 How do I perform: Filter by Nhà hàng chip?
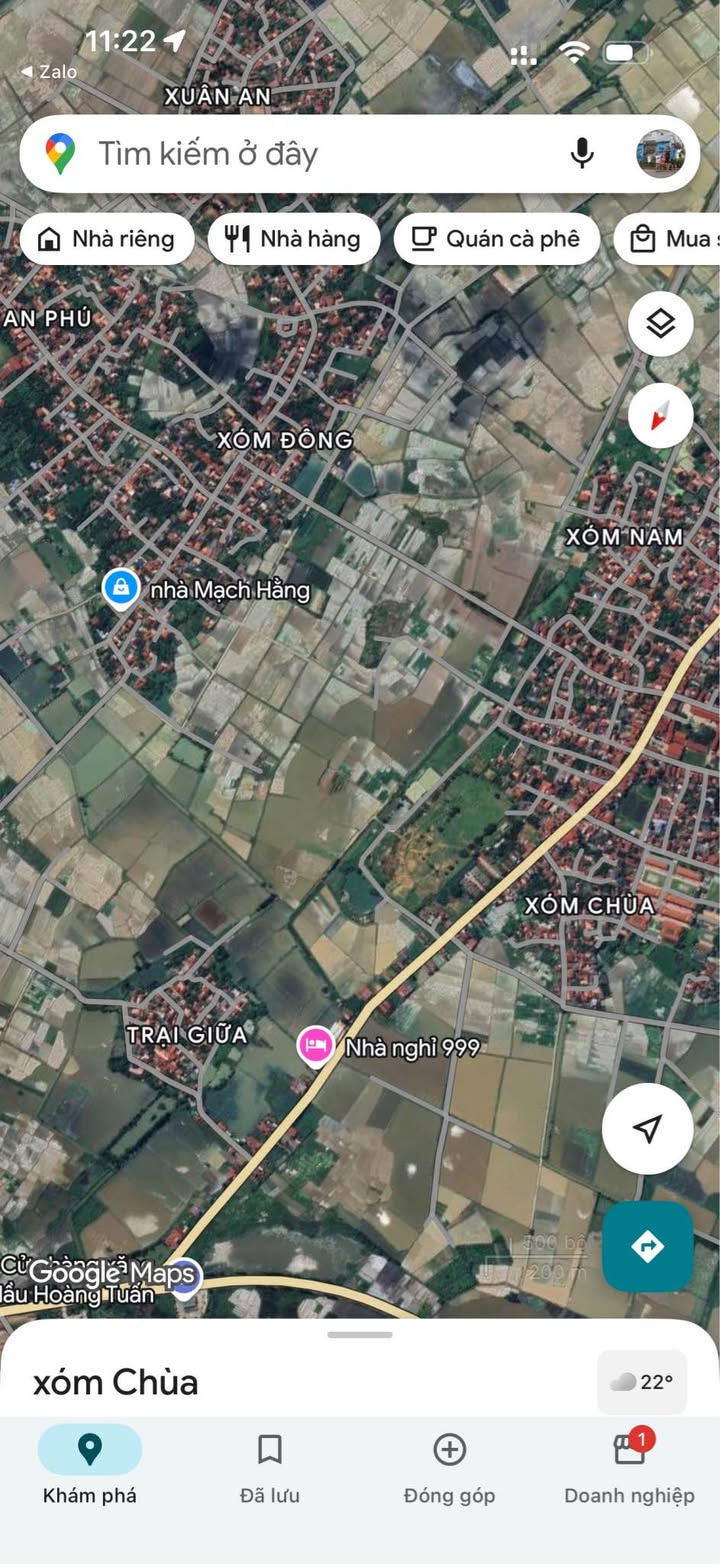coord(294,239)
